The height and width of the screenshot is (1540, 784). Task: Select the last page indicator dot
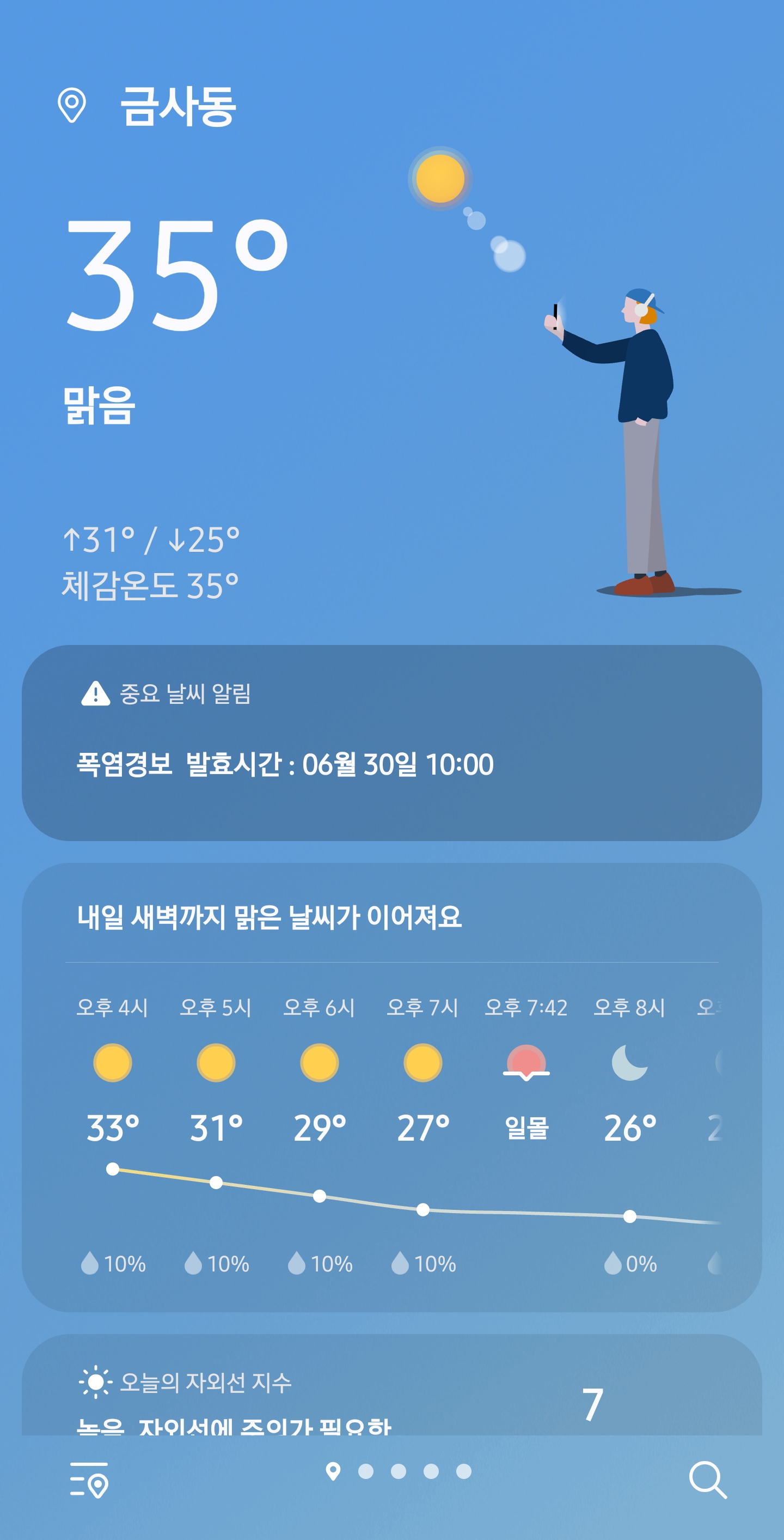coord(464,1471)
